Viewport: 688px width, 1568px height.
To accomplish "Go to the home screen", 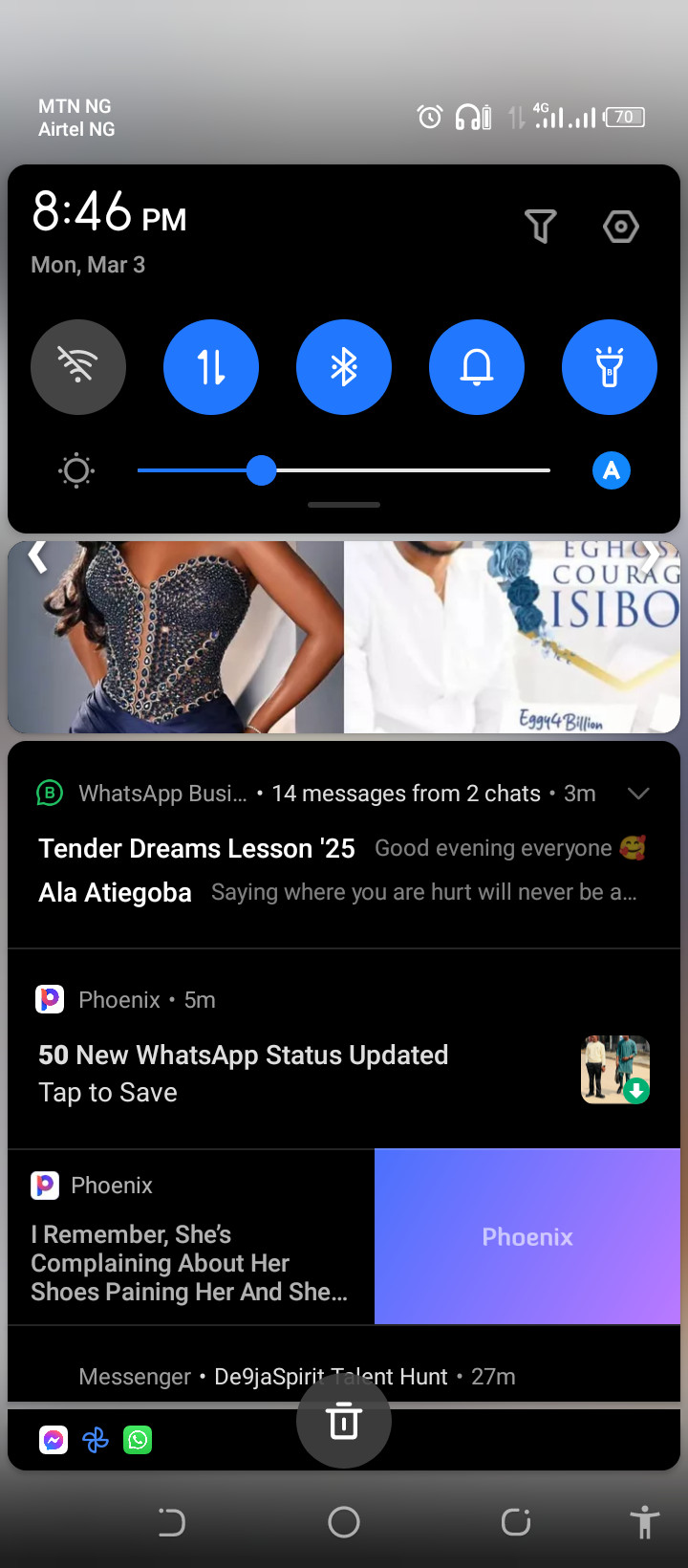I will coord(344,1522).
